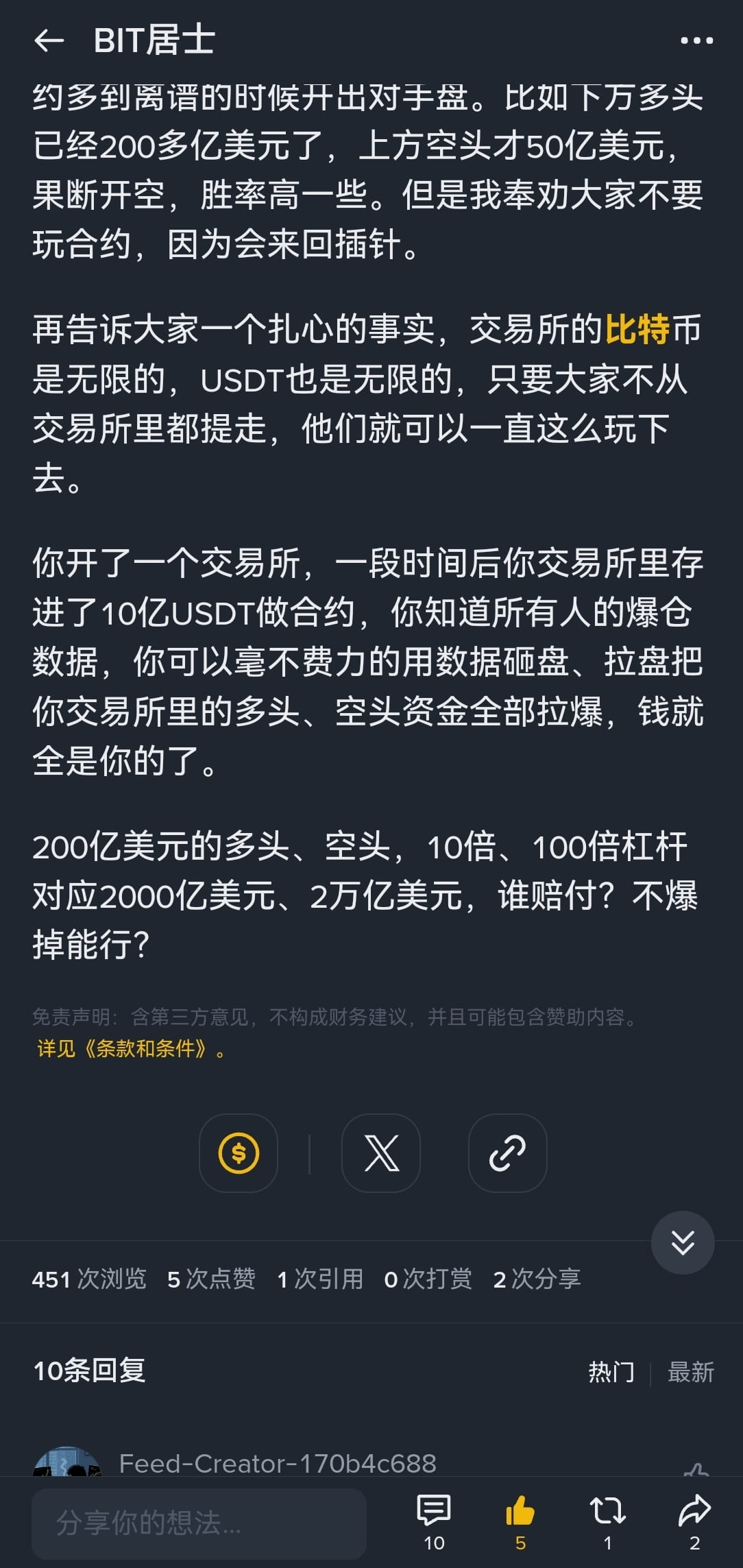Open the highlighted 比特 coin link
743x1568 pixels.
[x=637, y=330]
